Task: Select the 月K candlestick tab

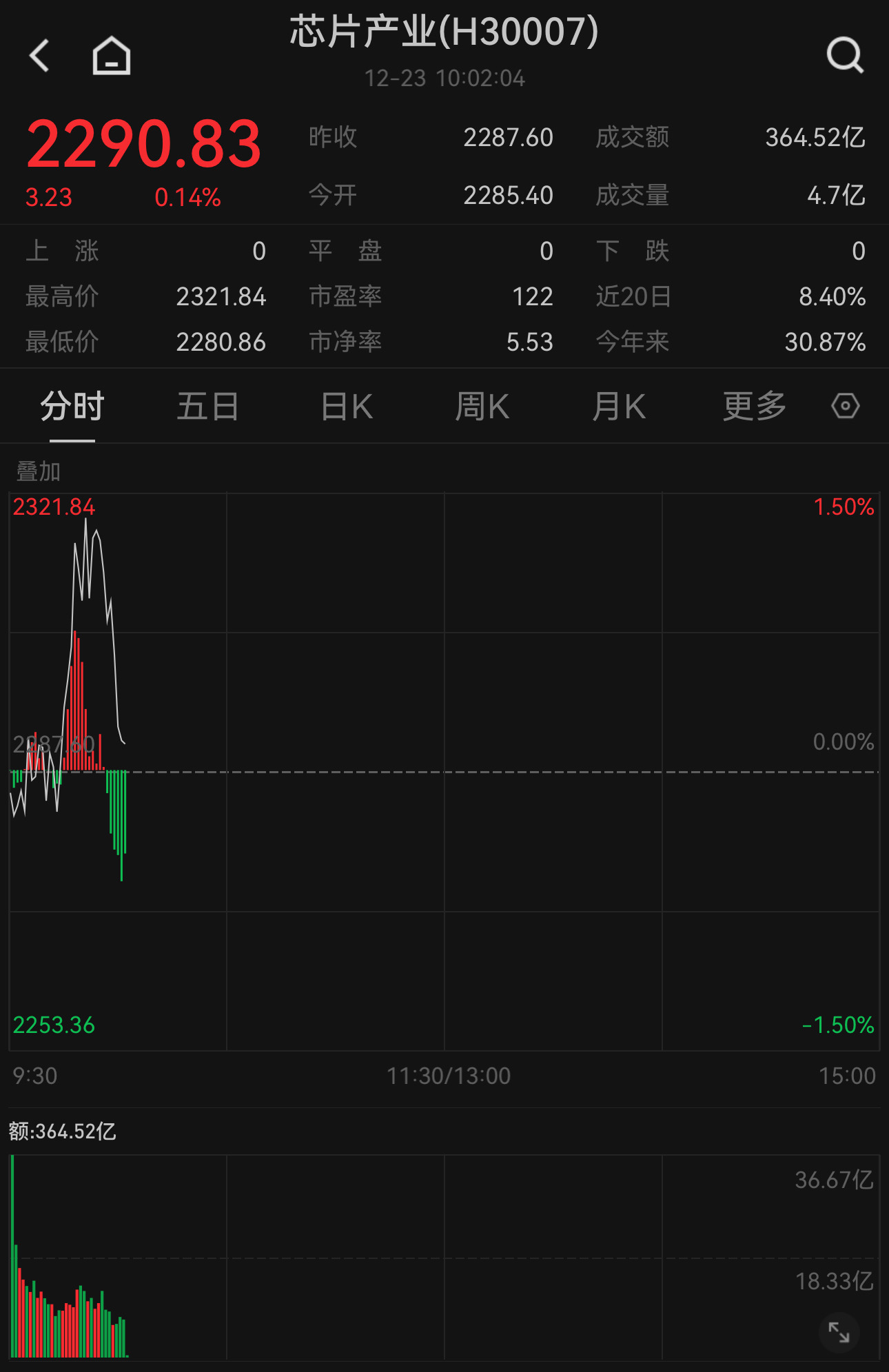Action: click(x=619, y=407)
